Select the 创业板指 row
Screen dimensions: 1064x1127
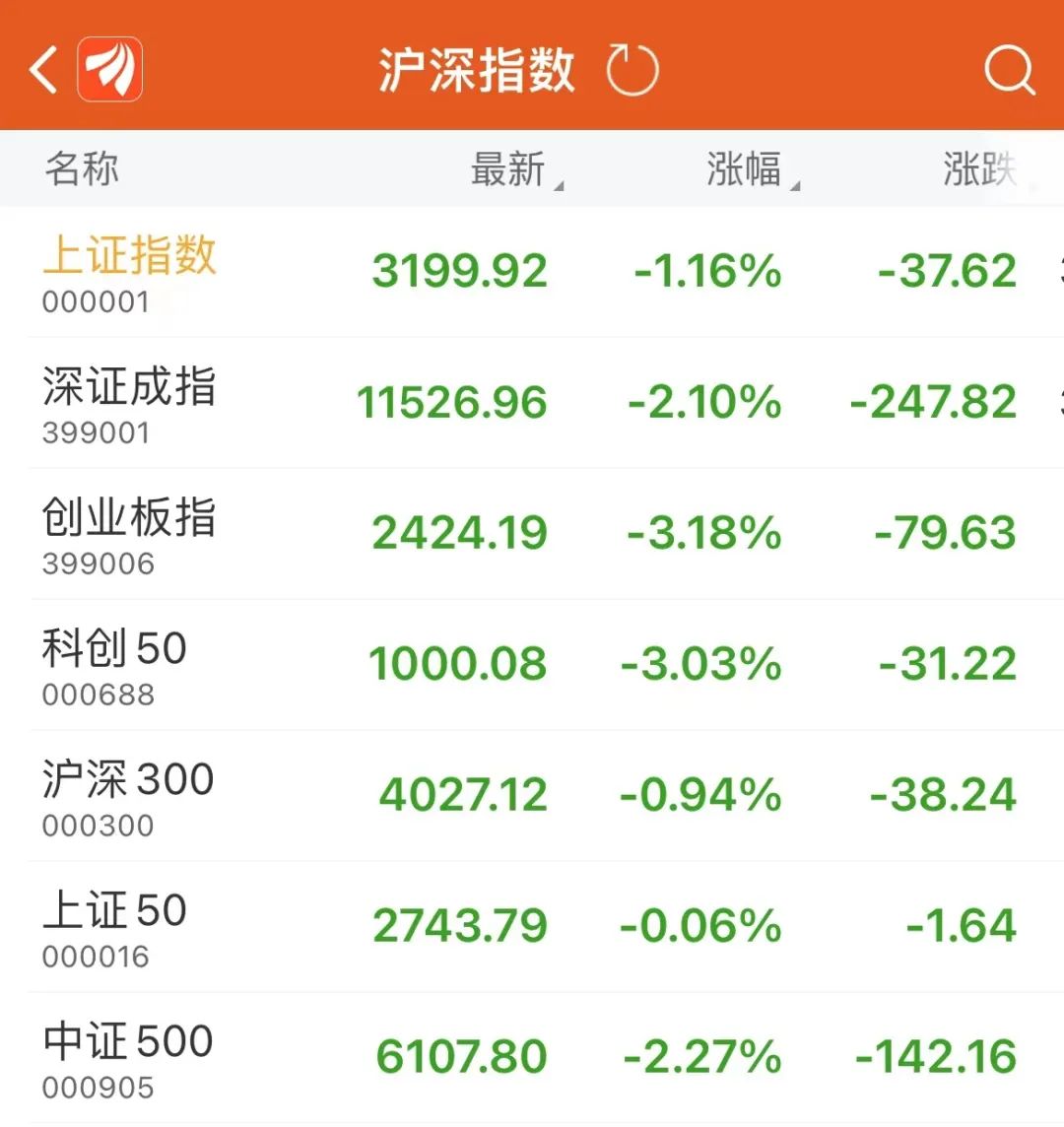(128, 532)
